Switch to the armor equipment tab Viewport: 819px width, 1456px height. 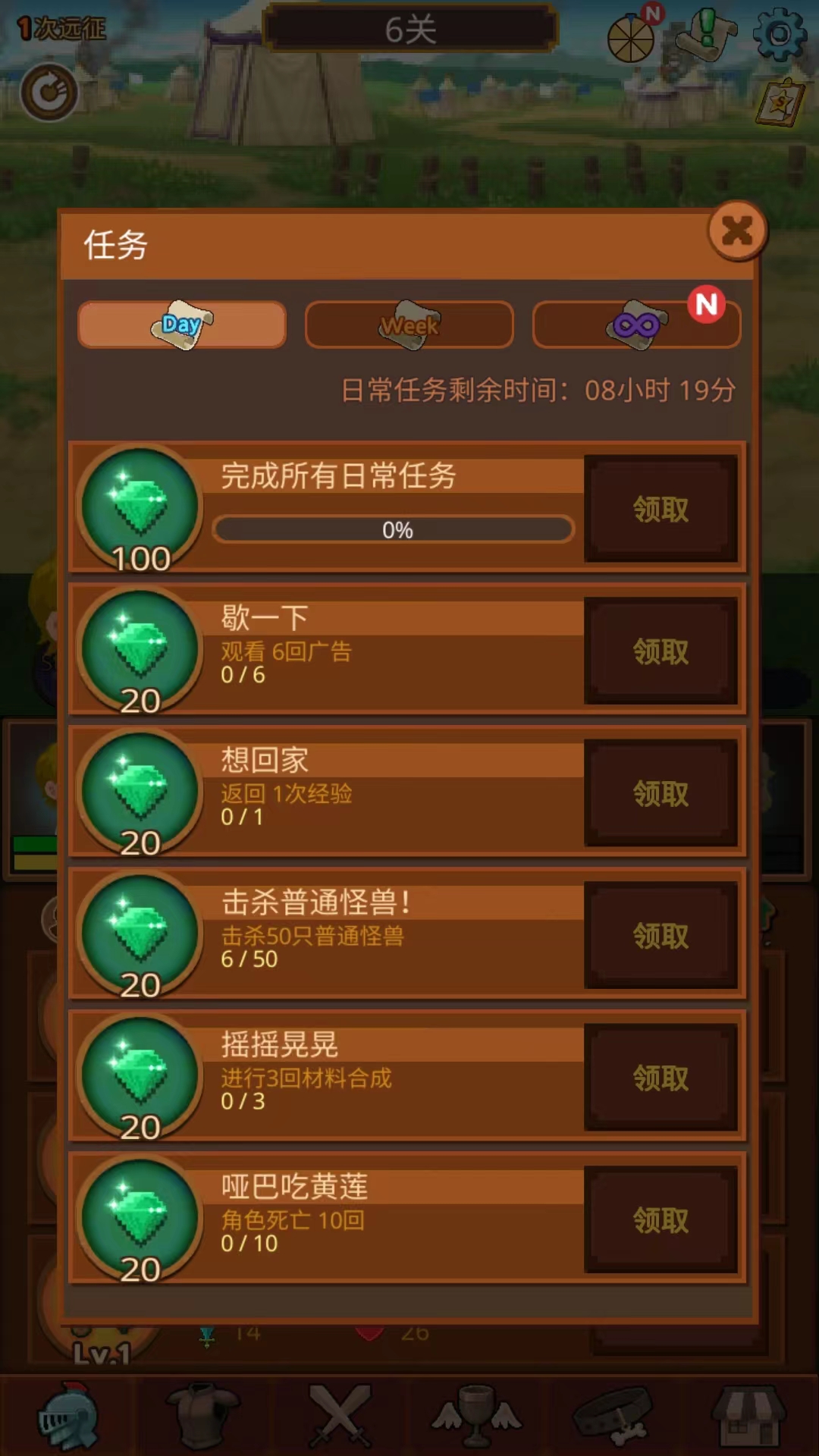pyautogui.click(x=202, y=1417)
